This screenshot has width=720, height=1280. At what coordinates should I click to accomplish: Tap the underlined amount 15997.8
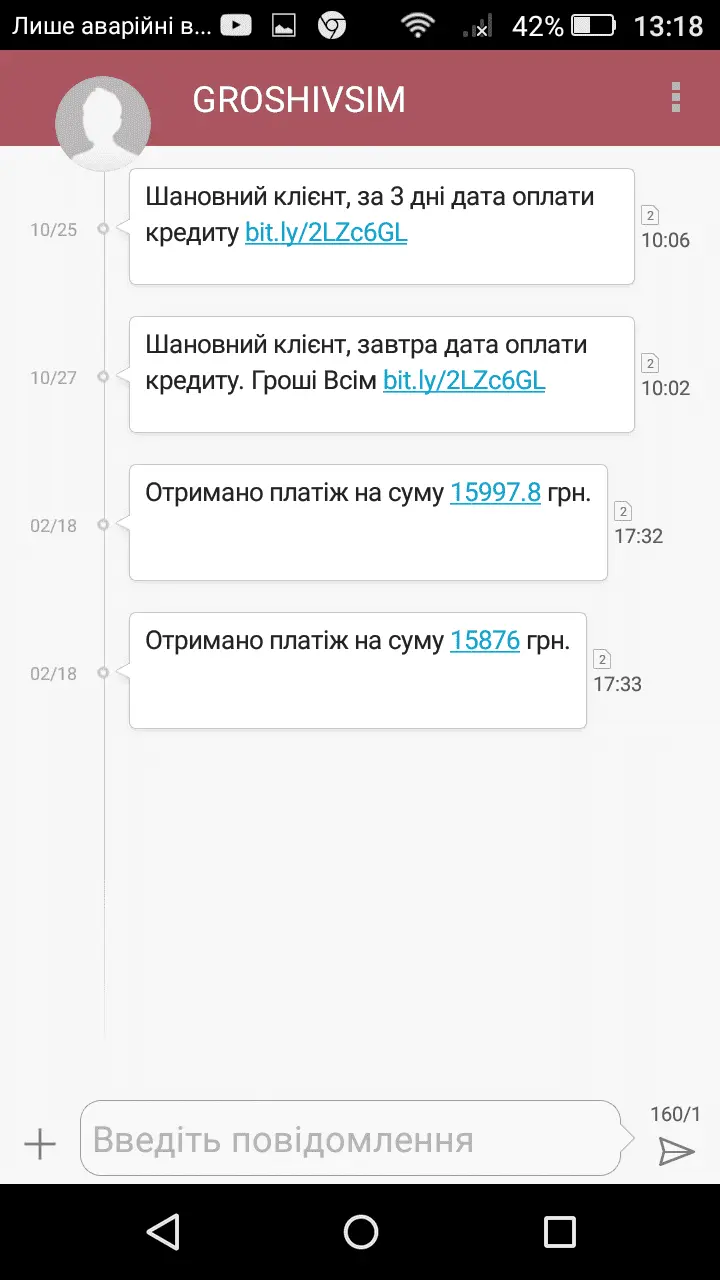point(495,492)
